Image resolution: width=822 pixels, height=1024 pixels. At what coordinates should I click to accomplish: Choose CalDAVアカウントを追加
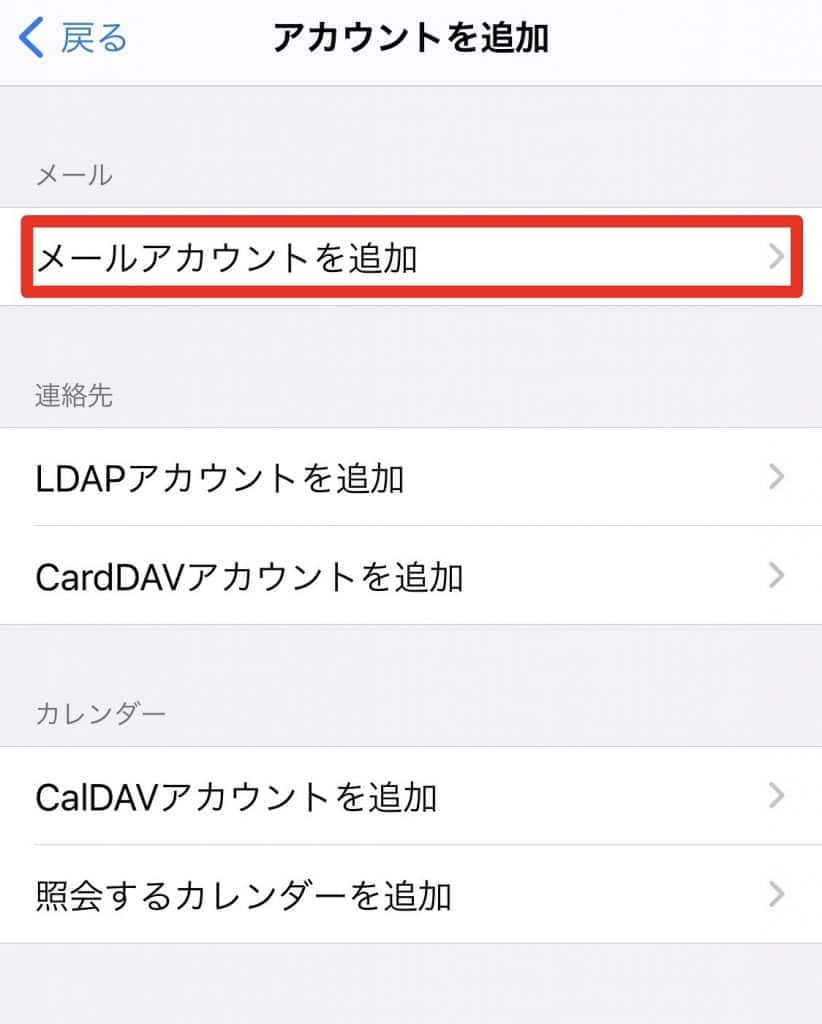point(411,796)
